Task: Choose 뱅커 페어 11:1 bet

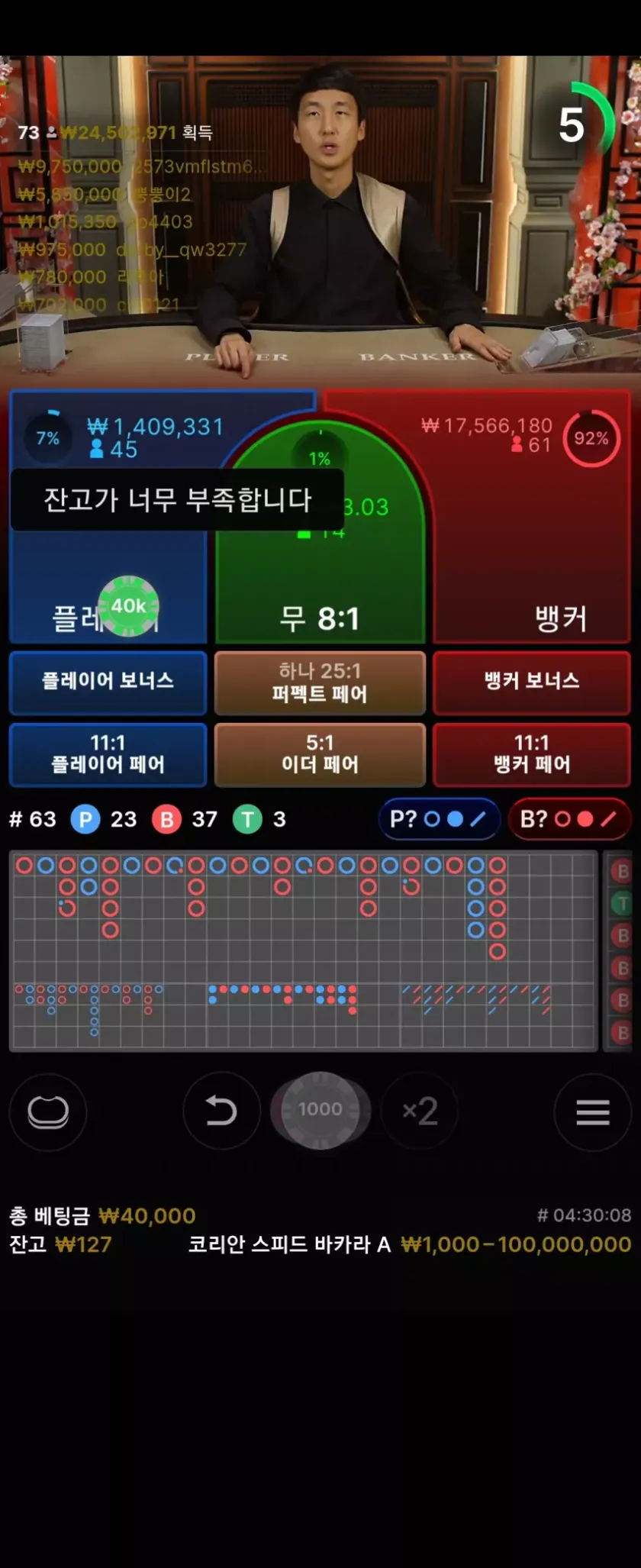Action: point(531,754)
